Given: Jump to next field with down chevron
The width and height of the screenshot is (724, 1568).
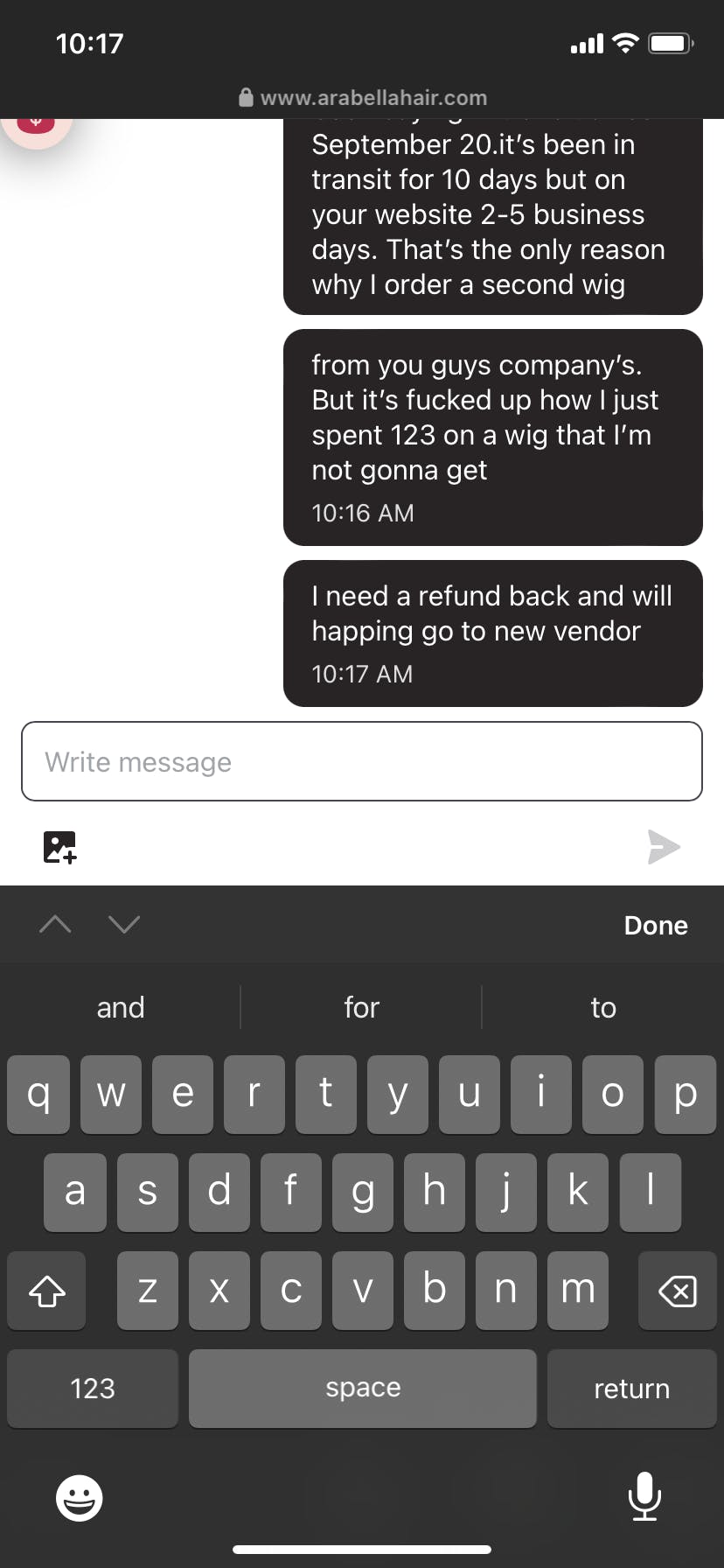Looking at the screenshot, I should click(x=124, y=924).
